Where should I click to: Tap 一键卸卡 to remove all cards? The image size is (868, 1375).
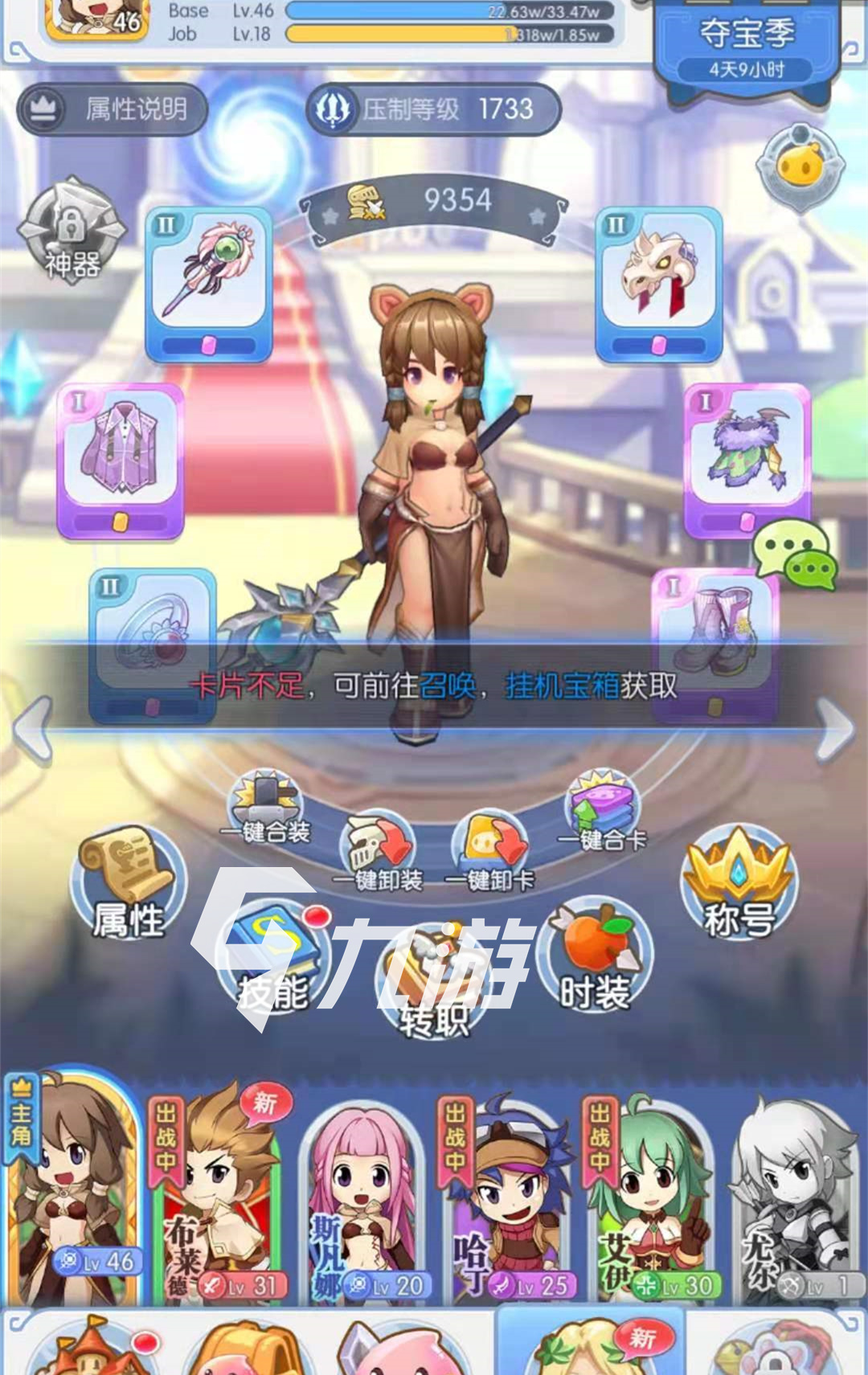(x=489, y=853)
